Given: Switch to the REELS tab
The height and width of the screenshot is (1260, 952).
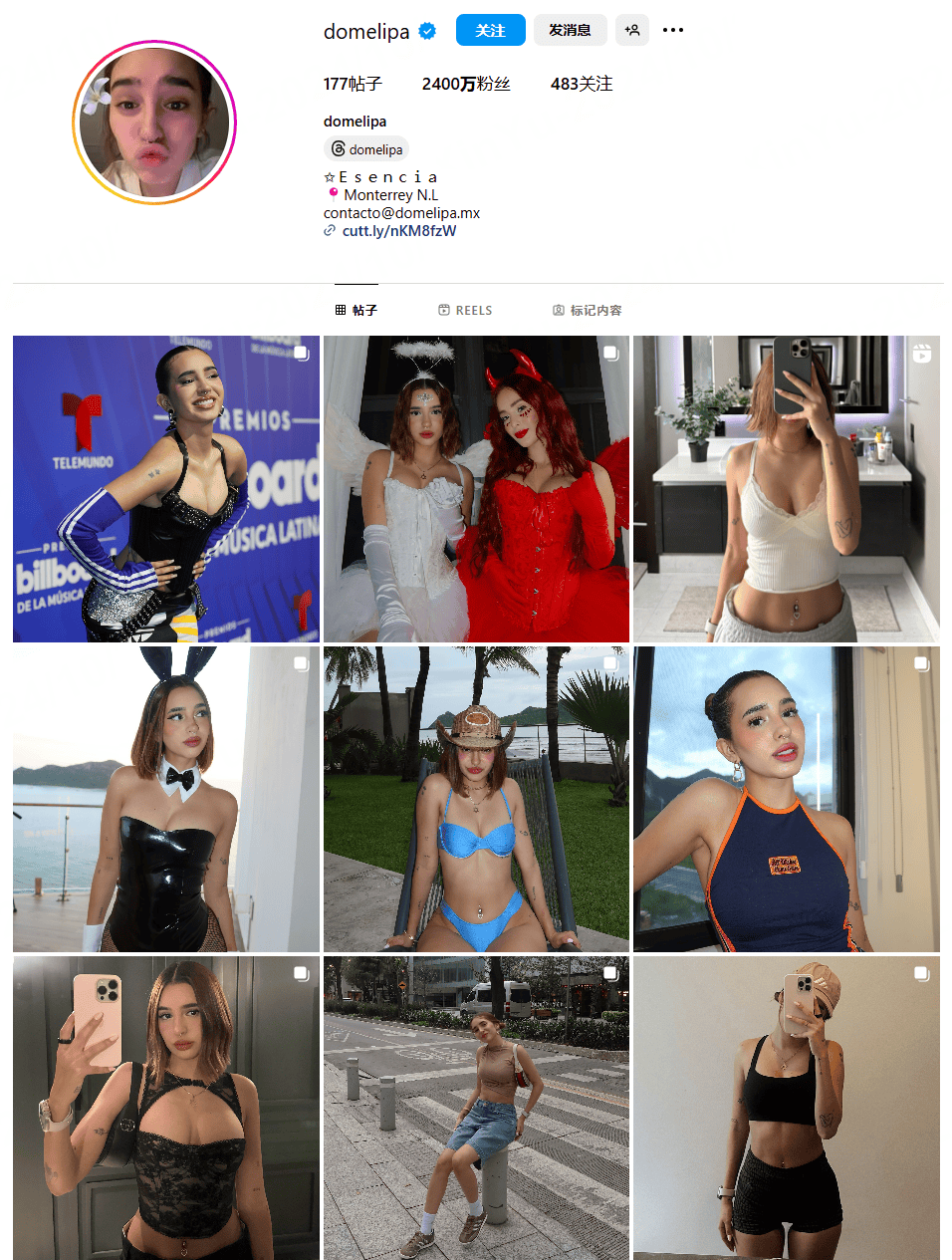Looking at the screenshot, I should [465, 311].
